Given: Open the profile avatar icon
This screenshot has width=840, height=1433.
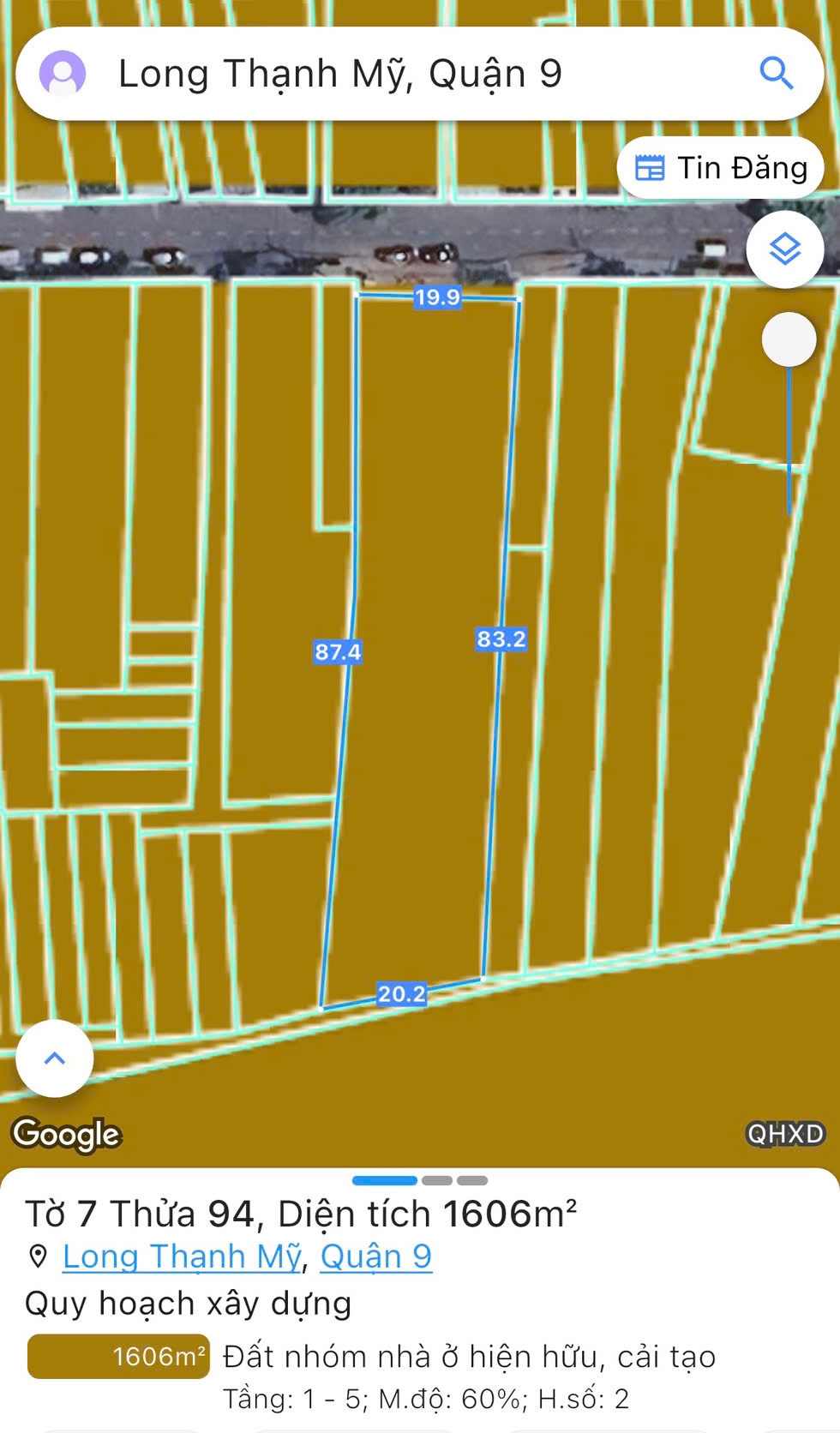Looking at the screenshot, I should [x=63, y=73].
